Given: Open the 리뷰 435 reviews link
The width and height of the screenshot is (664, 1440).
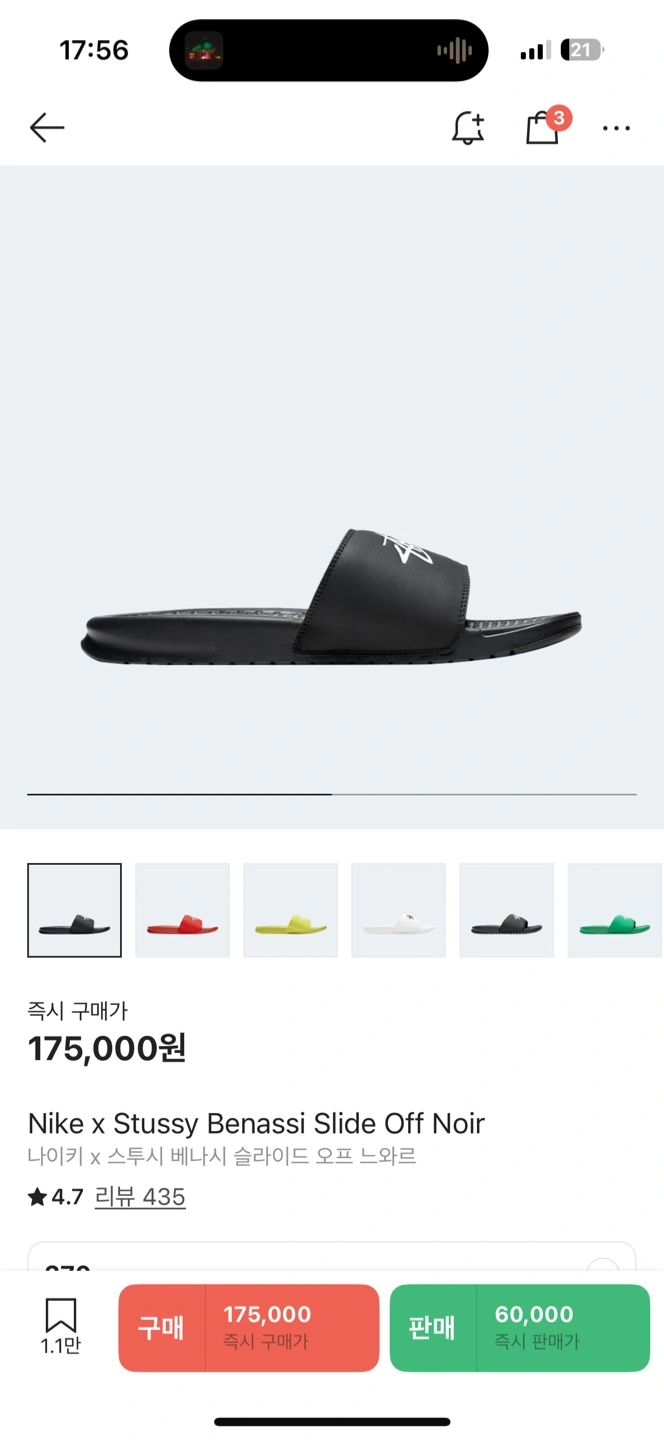Looking at the screenshot, I should click(140, 1197).
